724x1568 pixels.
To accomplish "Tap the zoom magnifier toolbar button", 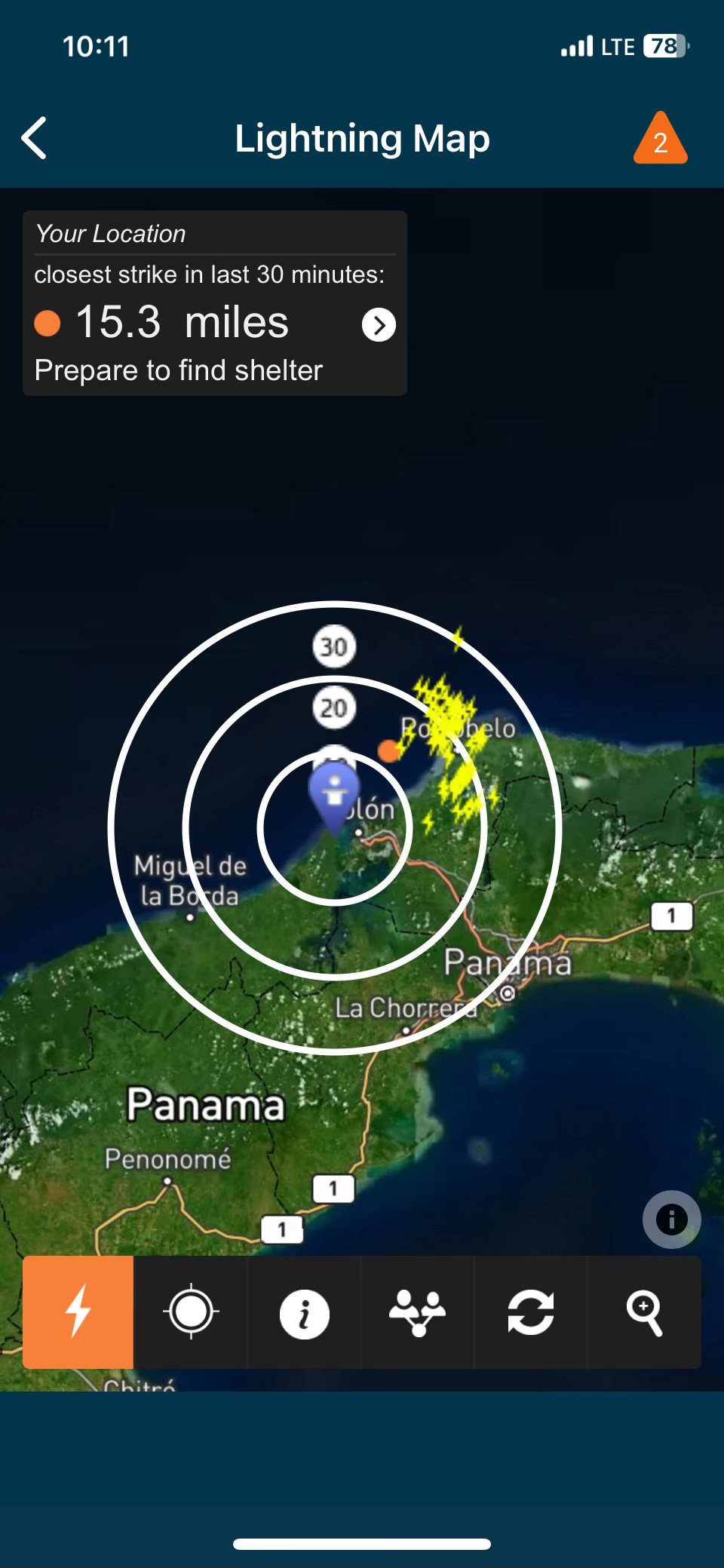I will point(643,1312).
